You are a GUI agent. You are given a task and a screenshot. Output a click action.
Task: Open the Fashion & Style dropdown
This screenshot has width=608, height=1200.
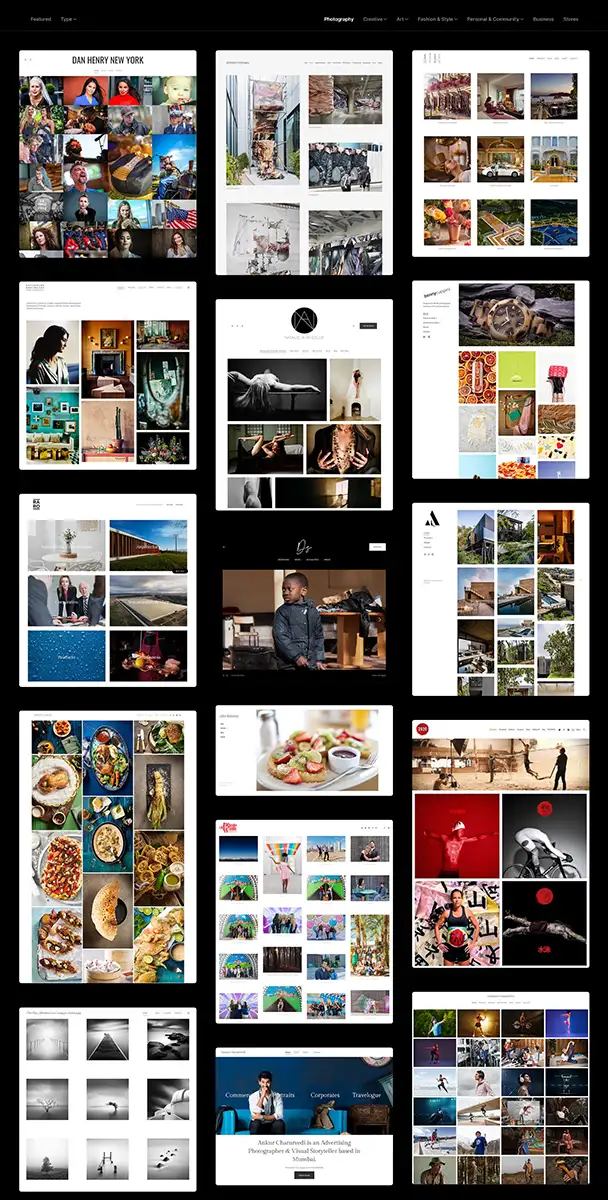(437, 19)
